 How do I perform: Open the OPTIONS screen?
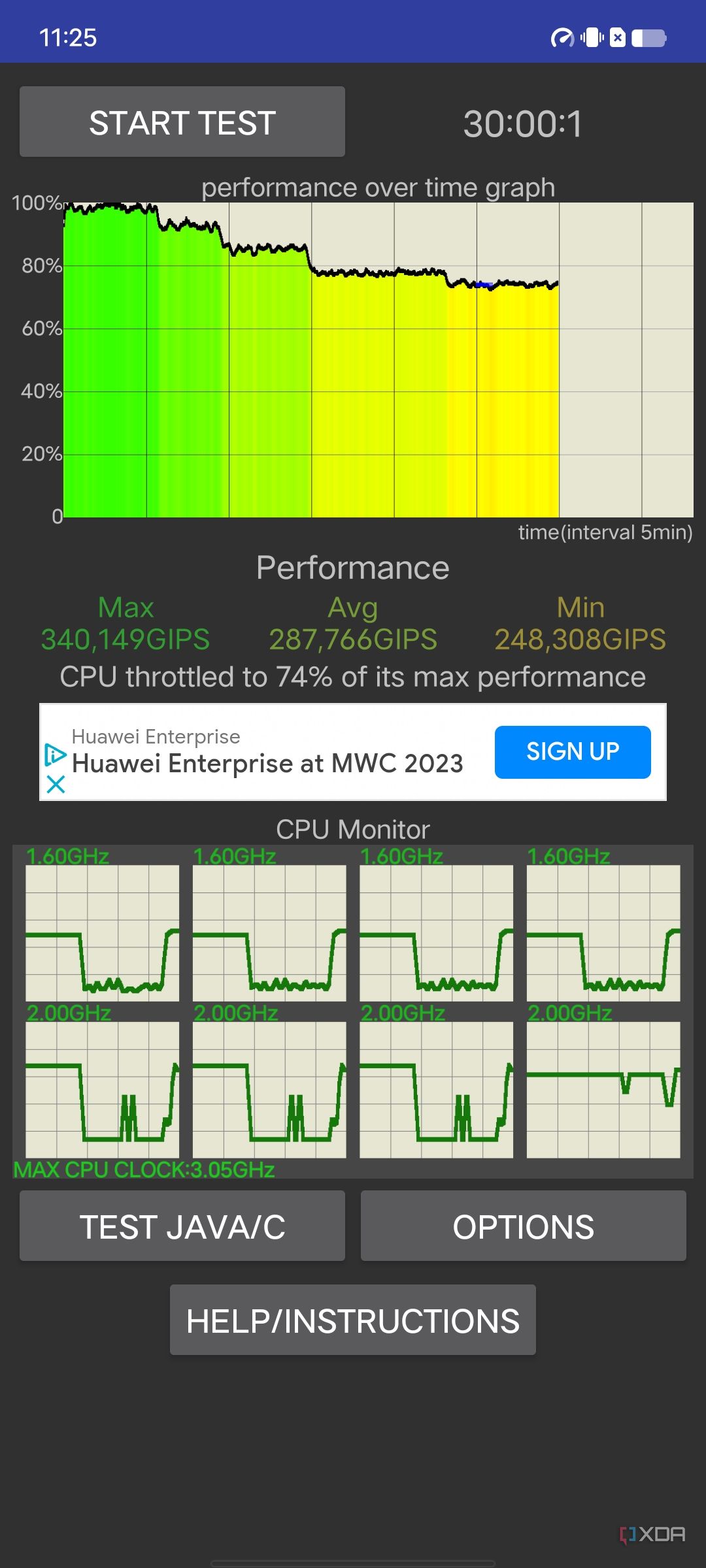(x=523, y=1226)
